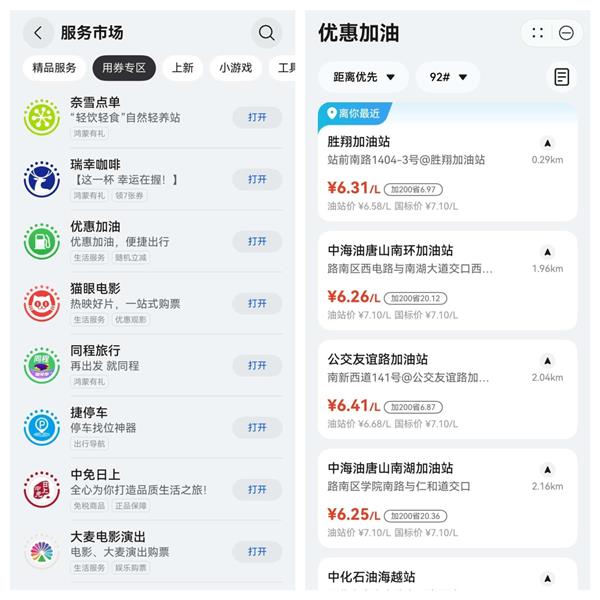Open search in 服务市场
Viewport: 600px width, 600px height.
(x=266, y=33)
